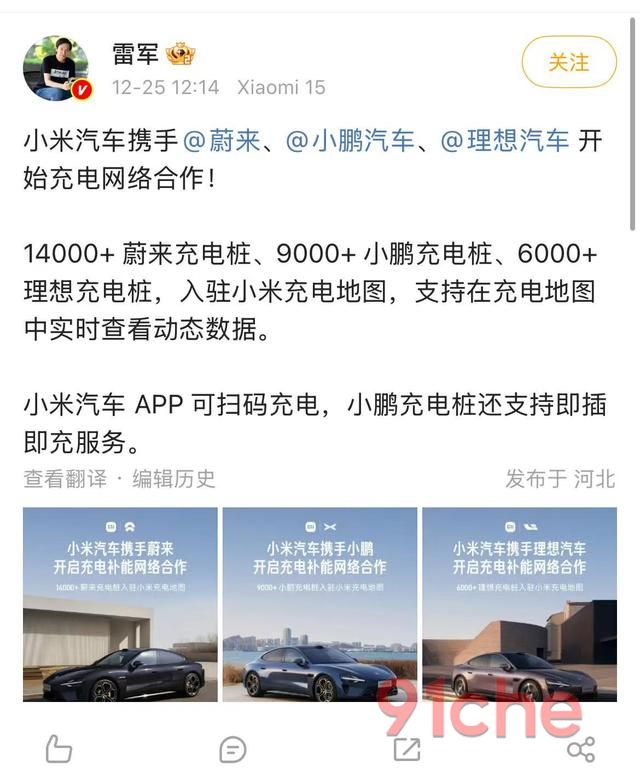Open the comment bubble icon
The width and height of the screenshot is (640, 784).
tap(232, 748)
